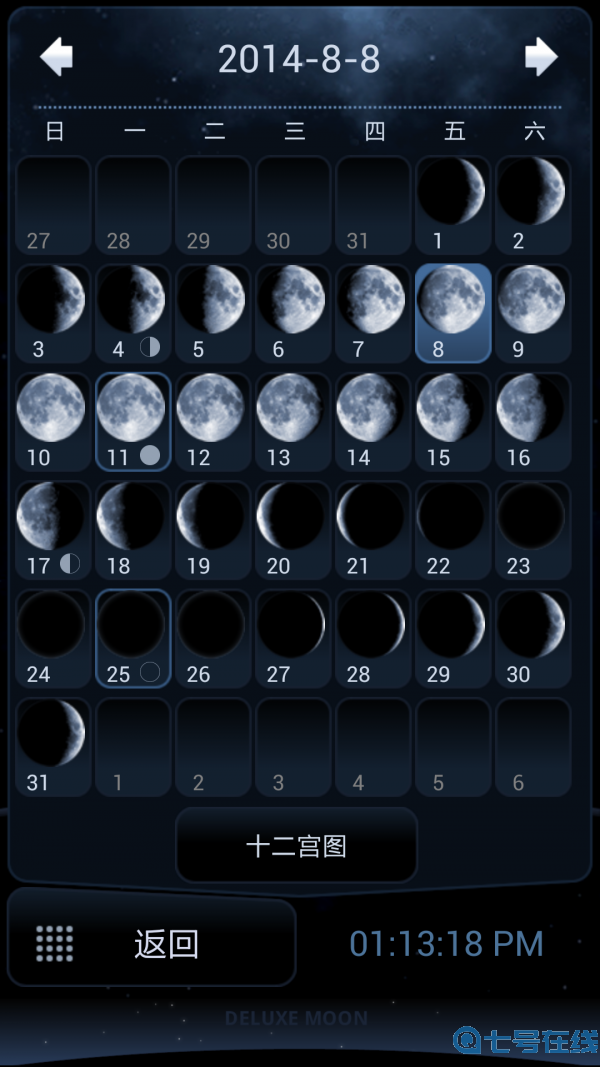Select day 1 of August

(453, 205)
